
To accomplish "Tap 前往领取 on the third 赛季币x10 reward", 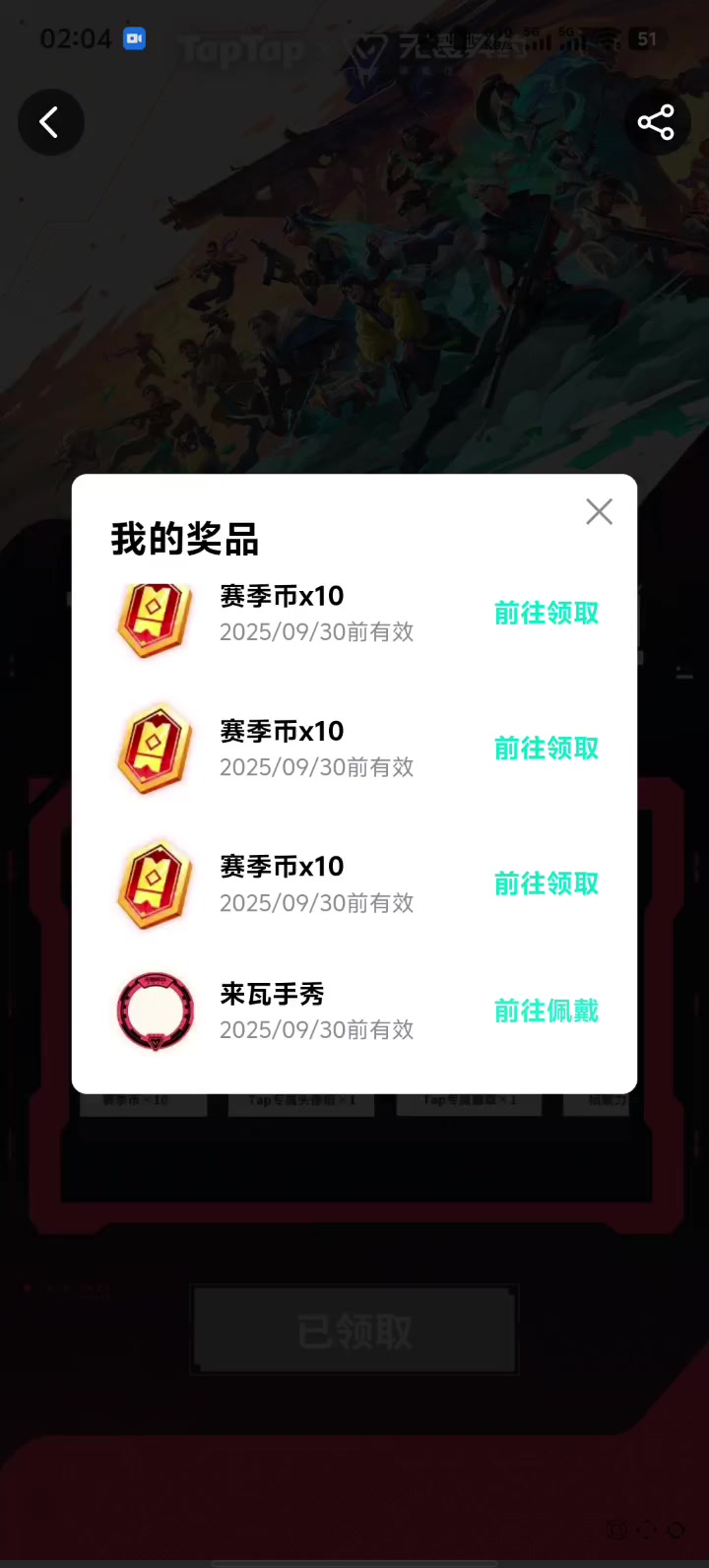I will coord(546,884).
